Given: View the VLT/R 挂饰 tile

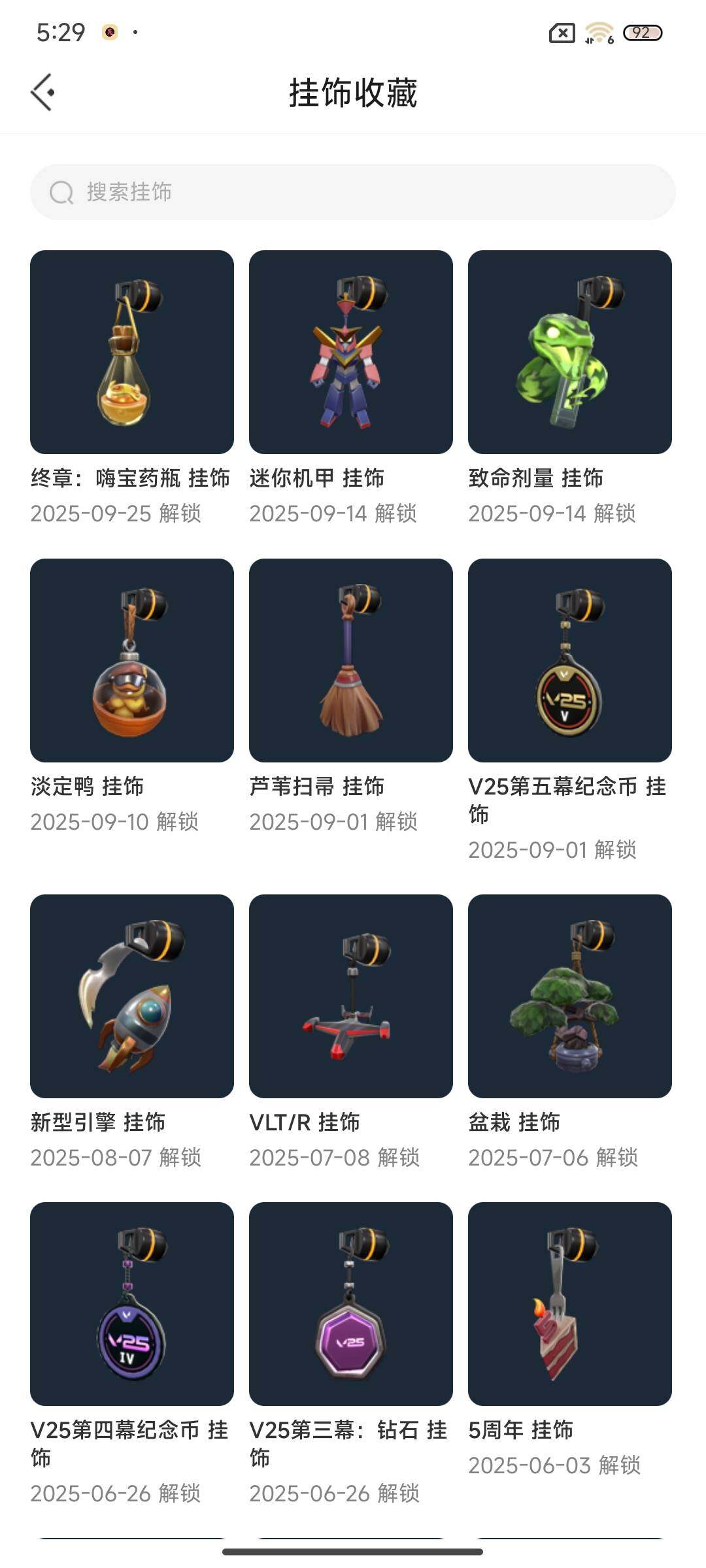Looking at the screenshot, I should [351, 996].
